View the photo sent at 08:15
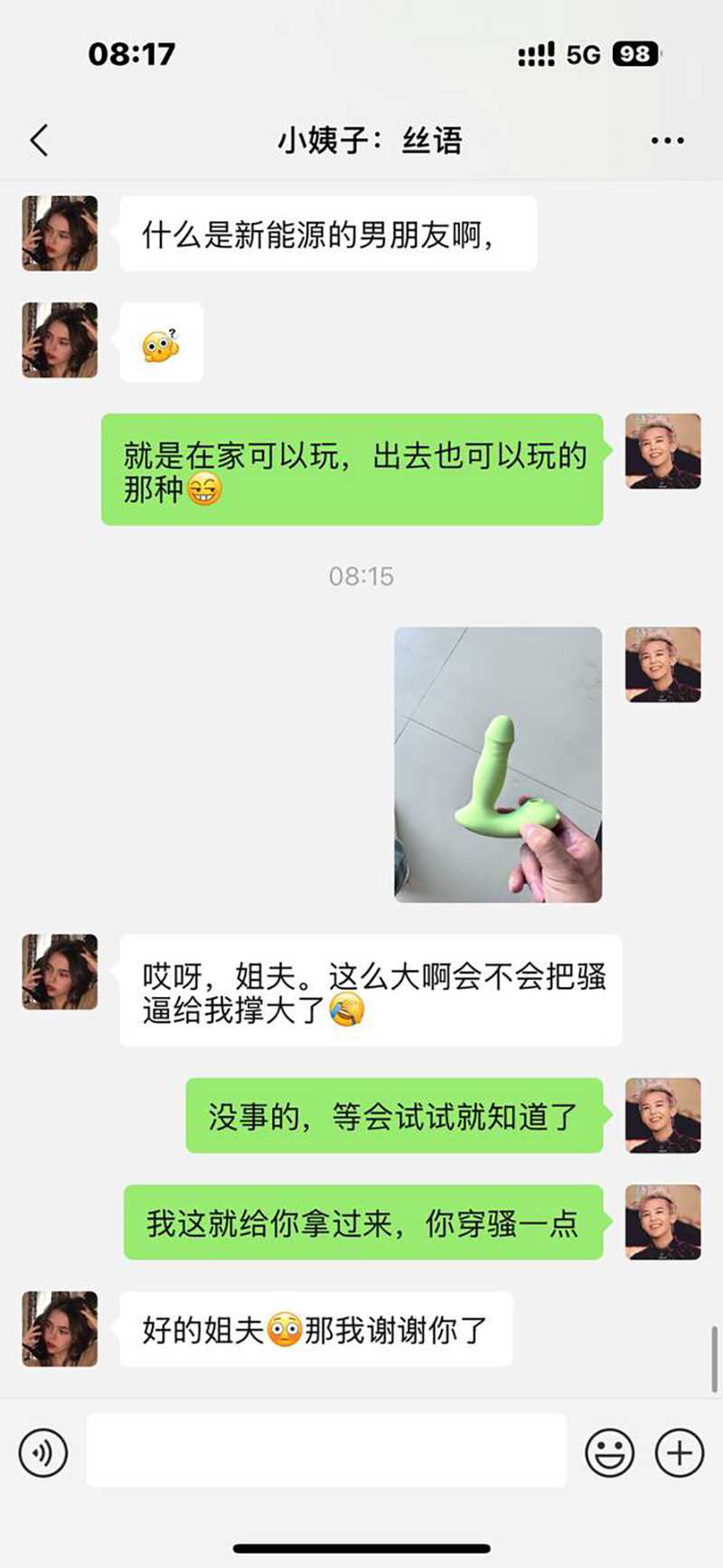Screen dimensions: 723x1568 (x=498, y=764)
